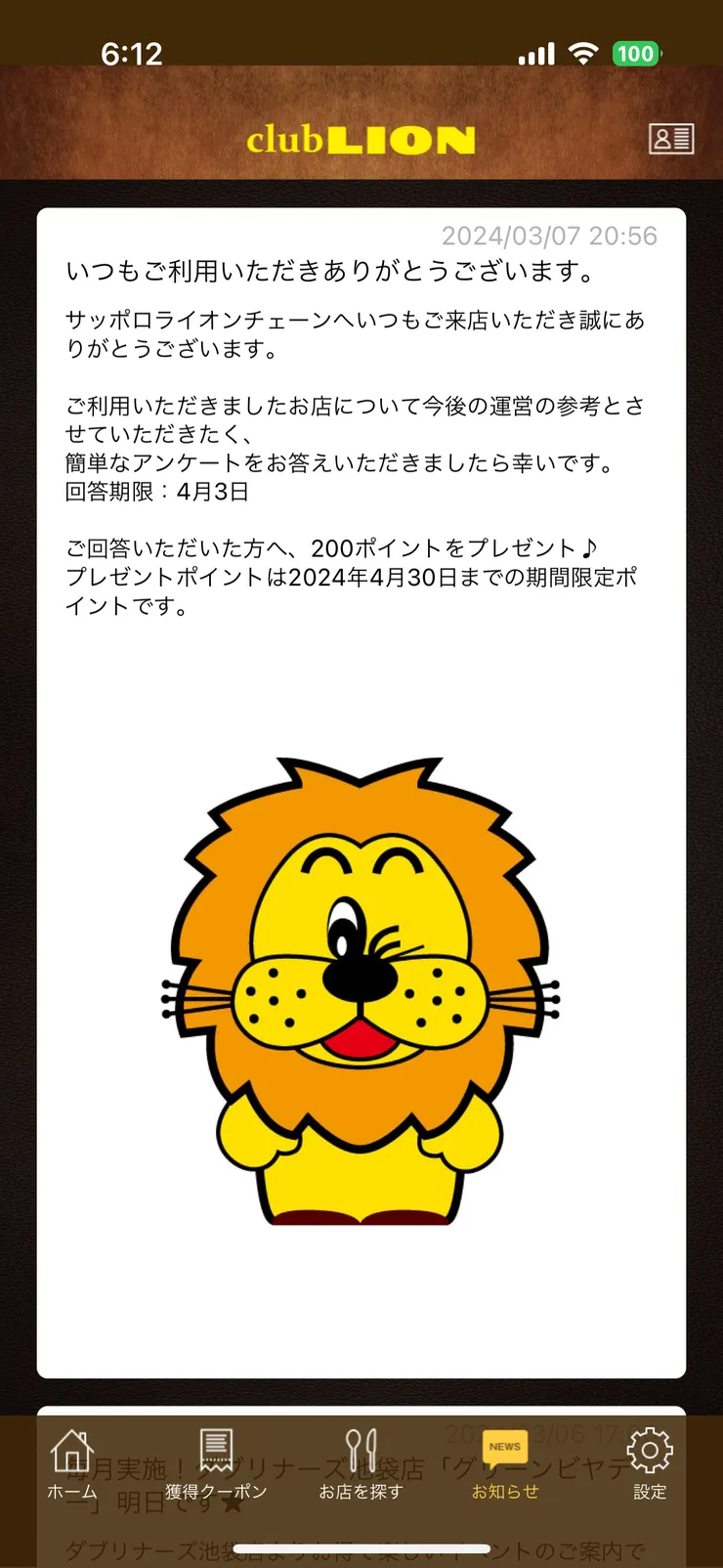The image size is (723, 1568).
Task: Go to the お店を探す tab
Action: (361, 1463)
